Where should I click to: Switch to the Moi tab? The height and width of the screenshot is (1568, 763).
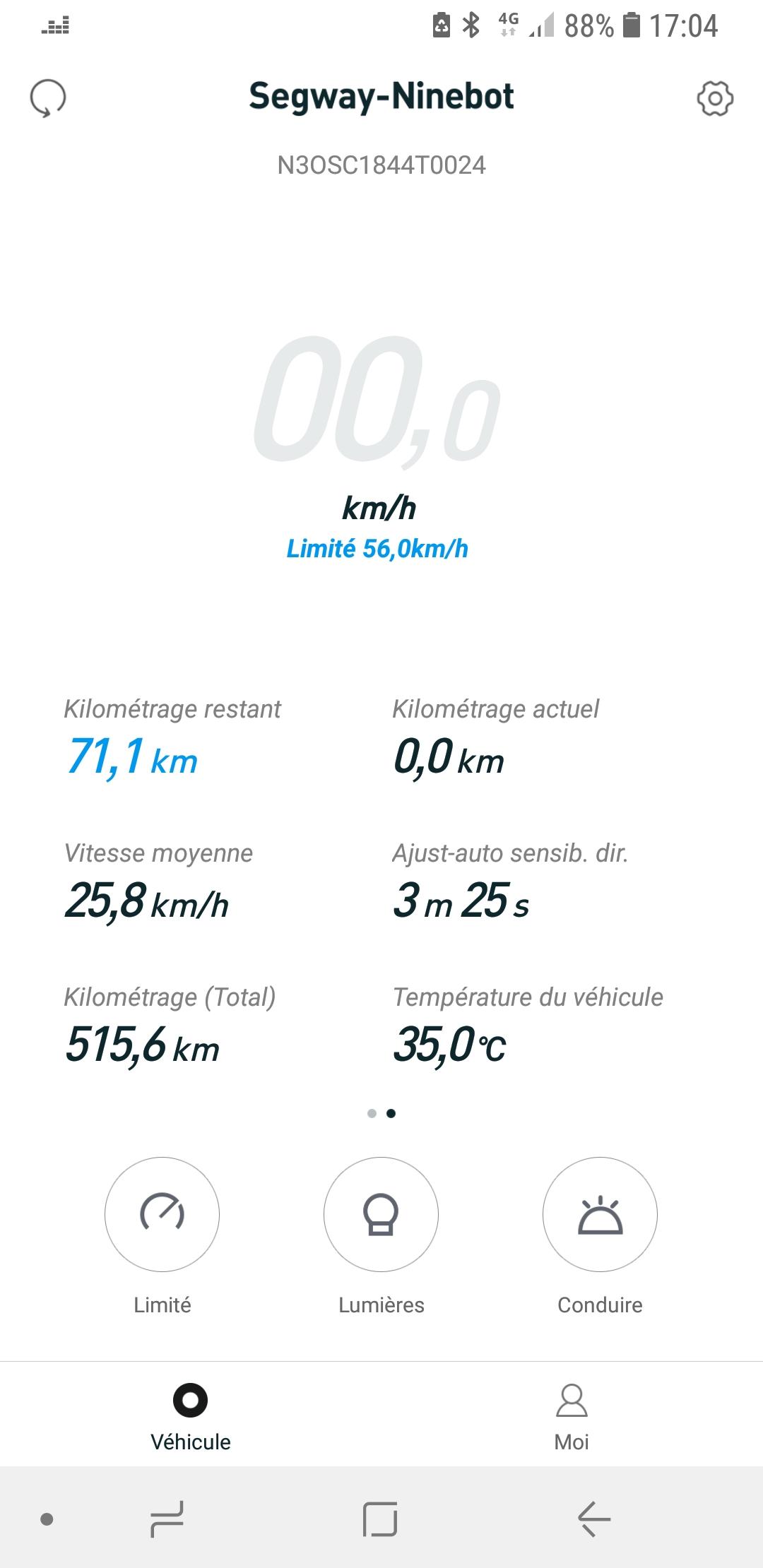coord(572,1417)
